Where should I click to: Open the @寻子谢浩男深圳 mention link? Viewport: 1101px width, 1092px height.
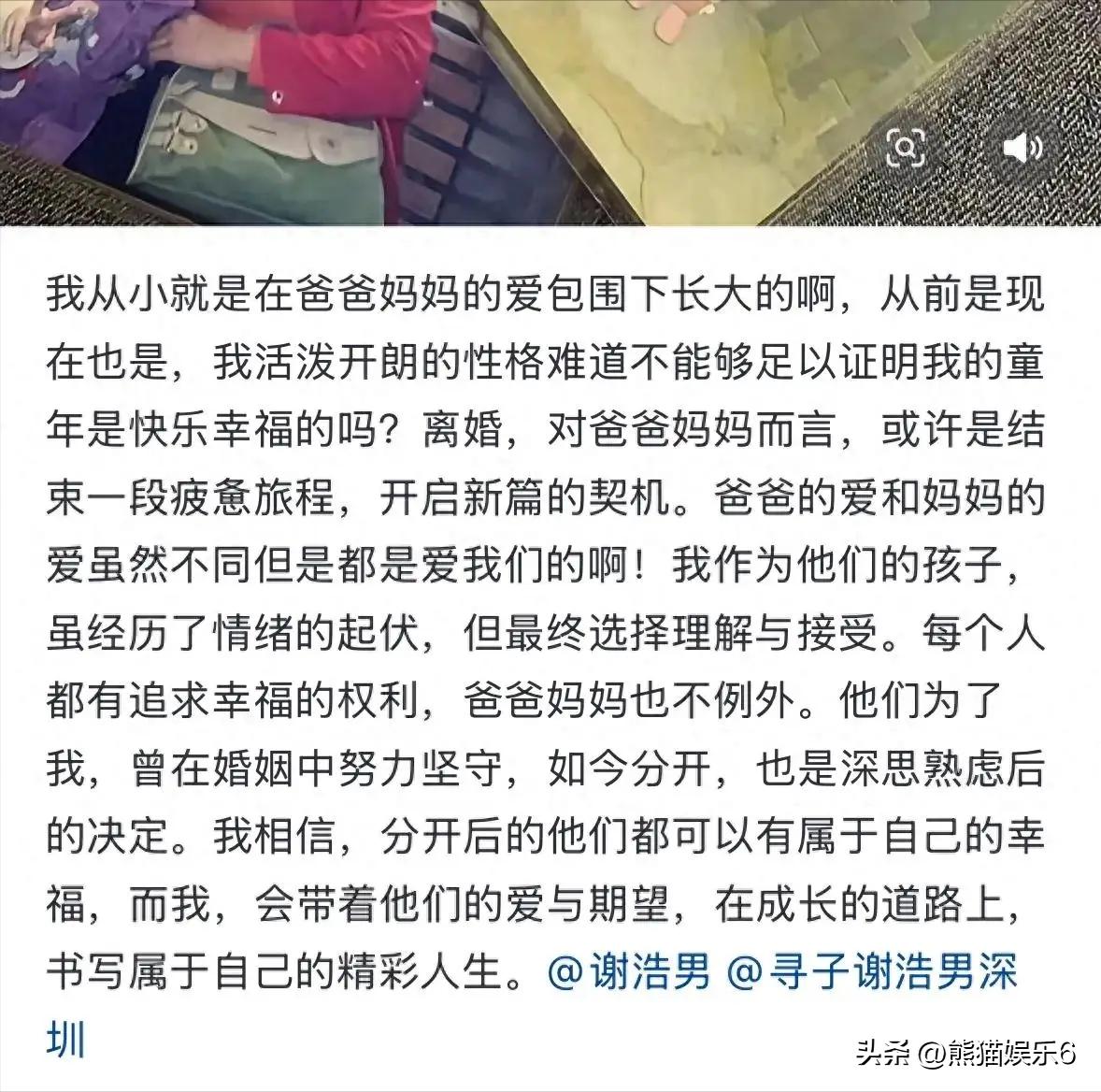point(871,974)
